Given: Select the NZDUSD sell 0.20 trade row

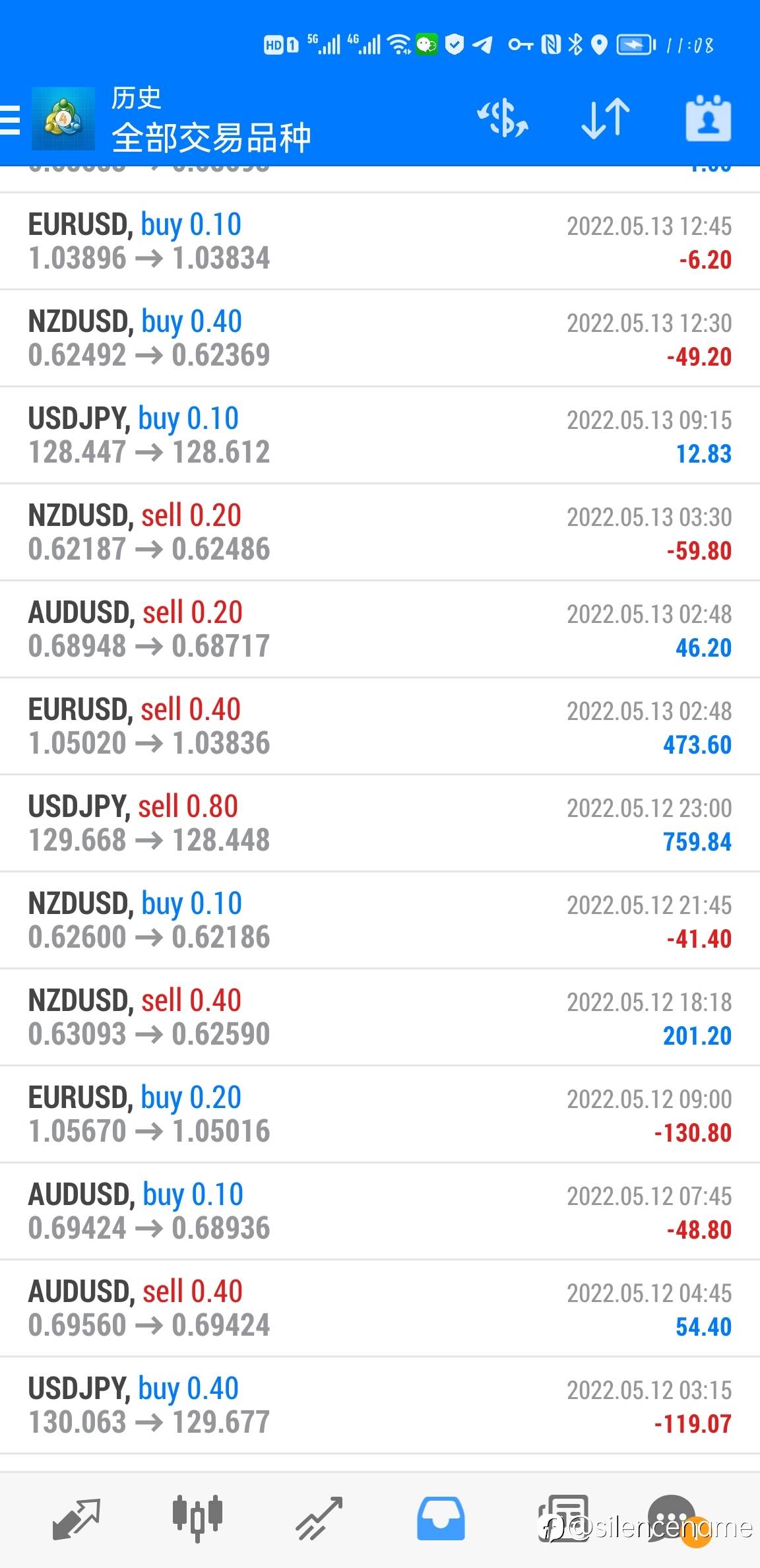Looking at the screenshot, I should click(380, 533).
